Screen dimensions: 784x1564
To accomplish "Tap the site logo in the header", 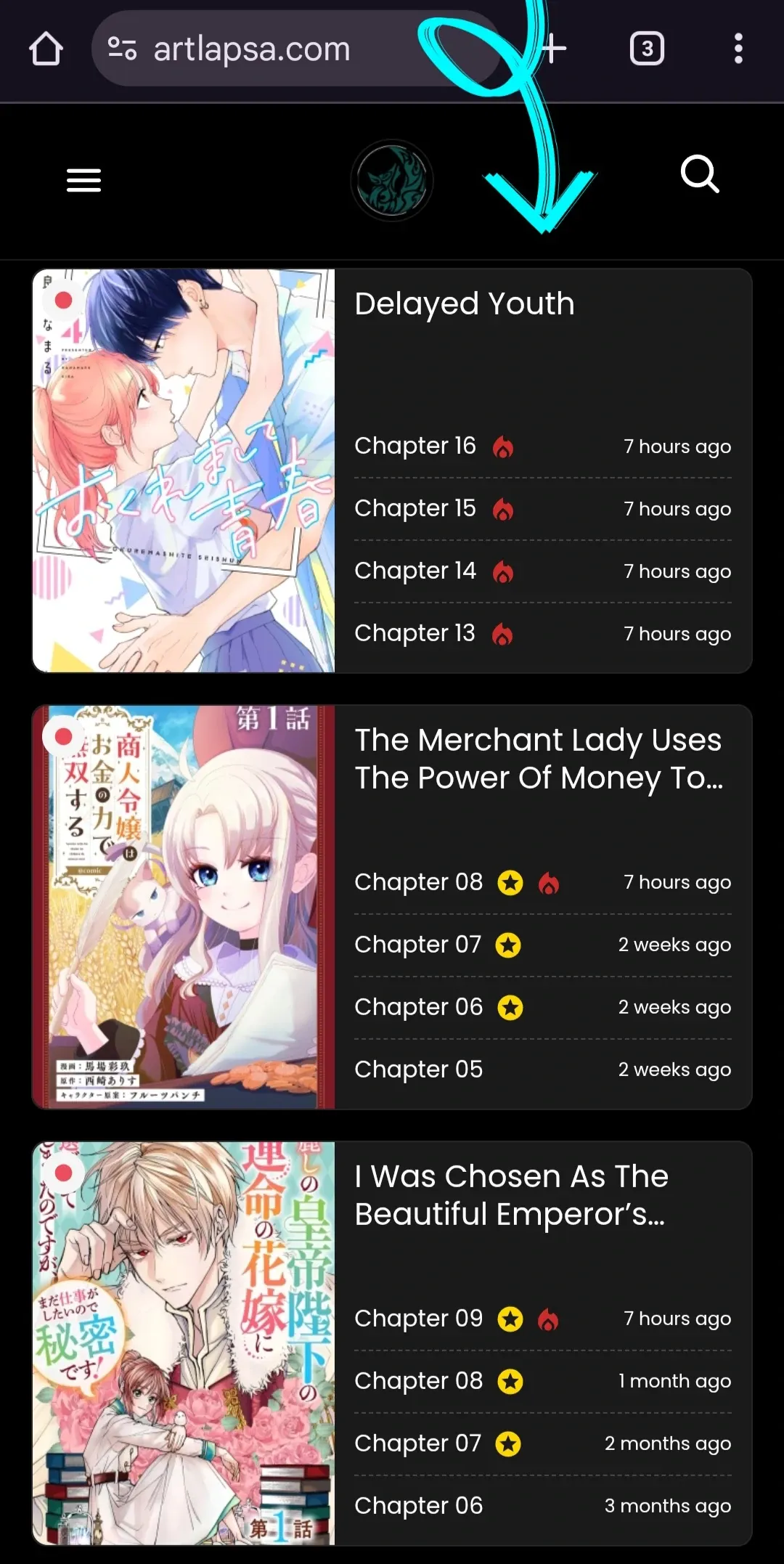I will (x=392, y=181).
